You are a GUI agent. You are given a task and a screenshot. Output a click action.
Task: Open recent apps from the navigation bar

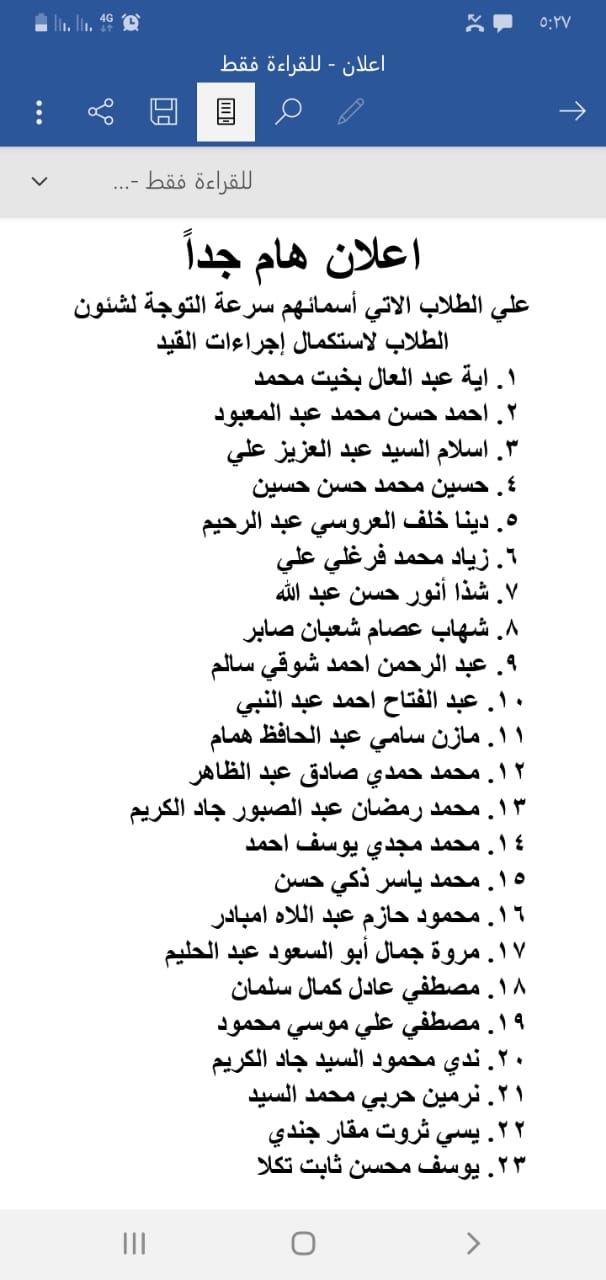pyautogui.click(x=133, y=1243)
